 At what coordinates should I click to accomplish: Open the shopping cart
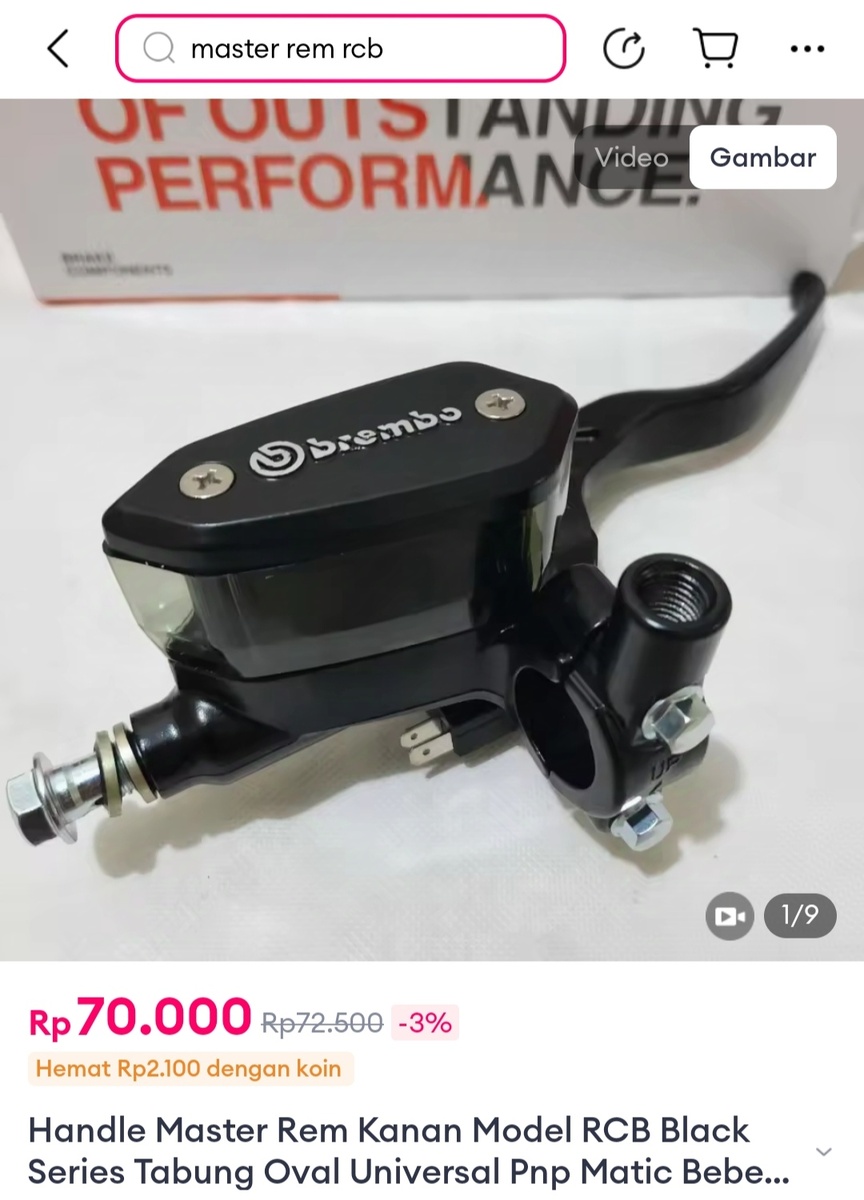tap(715, 48)
